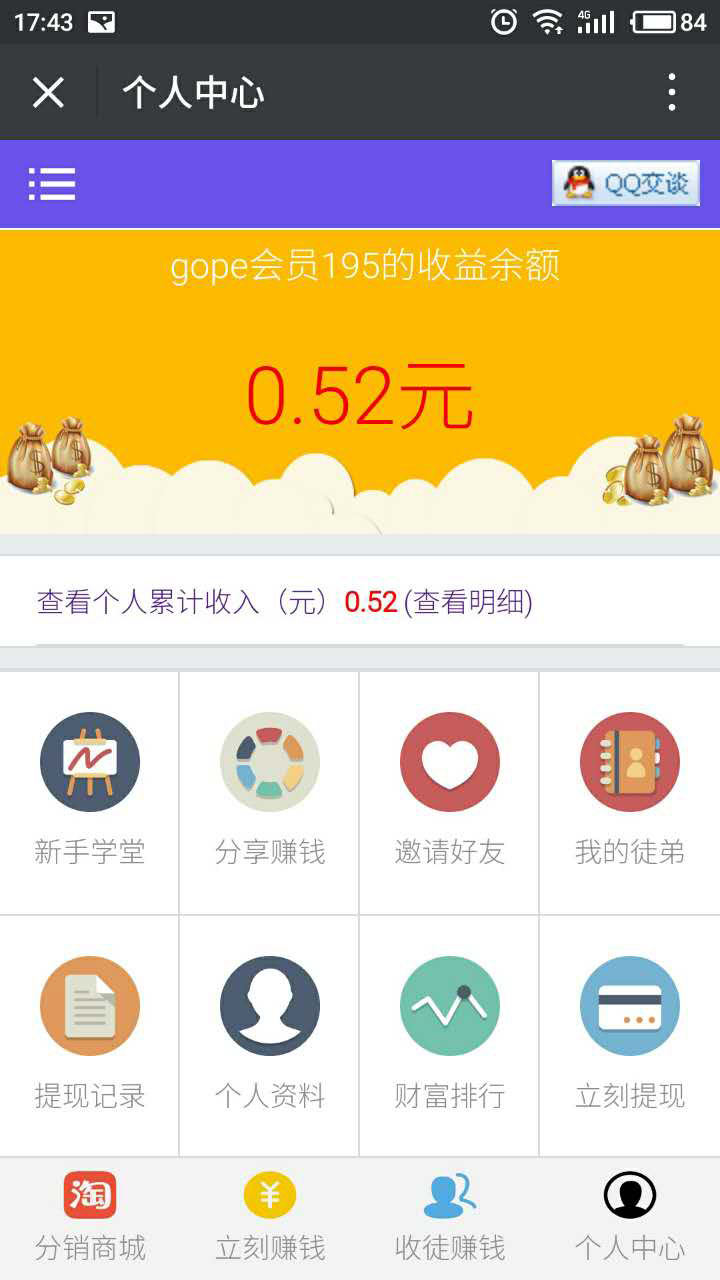Close the 个人中心 page with the X
The image size is (720, 1280).
[47, 92]
